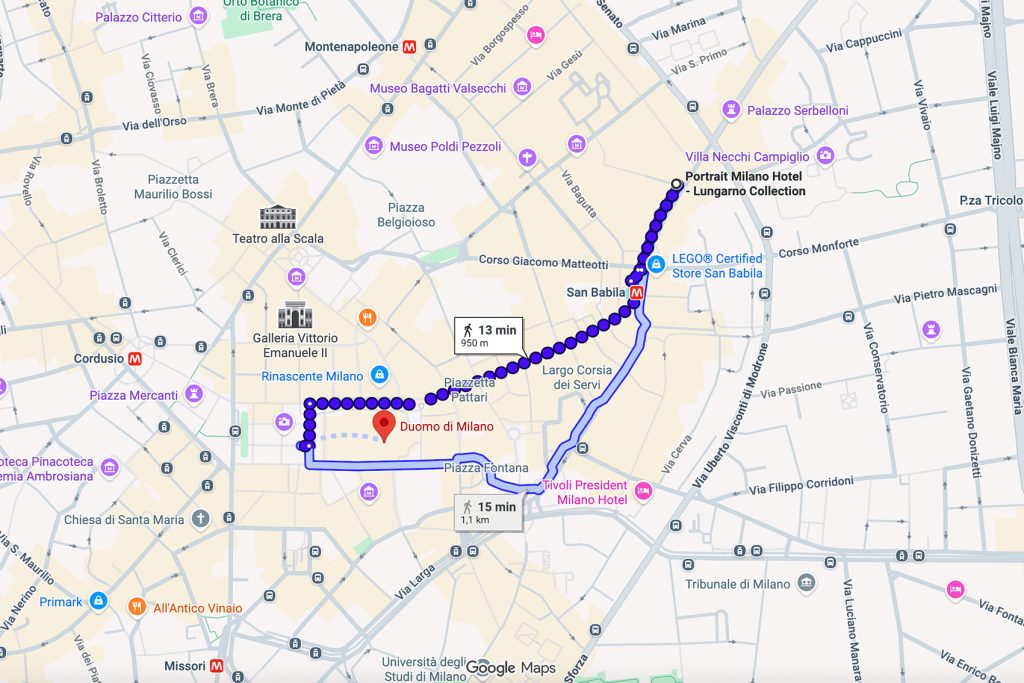This screenshot has width=1024, height=683.
Task: Tap the Piazza Mercanti marker
Action: [187, 395]
